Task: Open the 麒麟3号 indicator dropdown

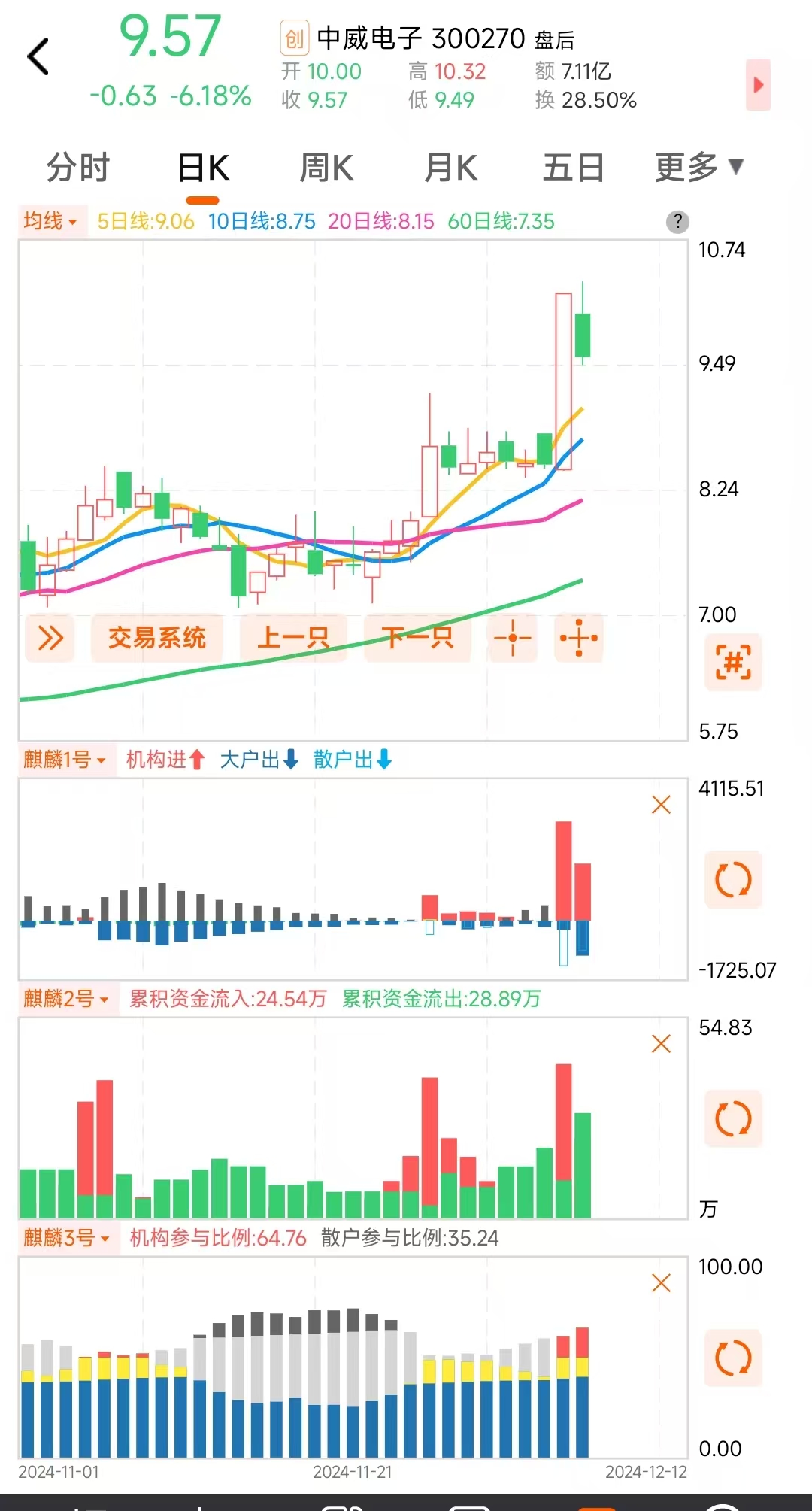Action: pos(66,1238)
